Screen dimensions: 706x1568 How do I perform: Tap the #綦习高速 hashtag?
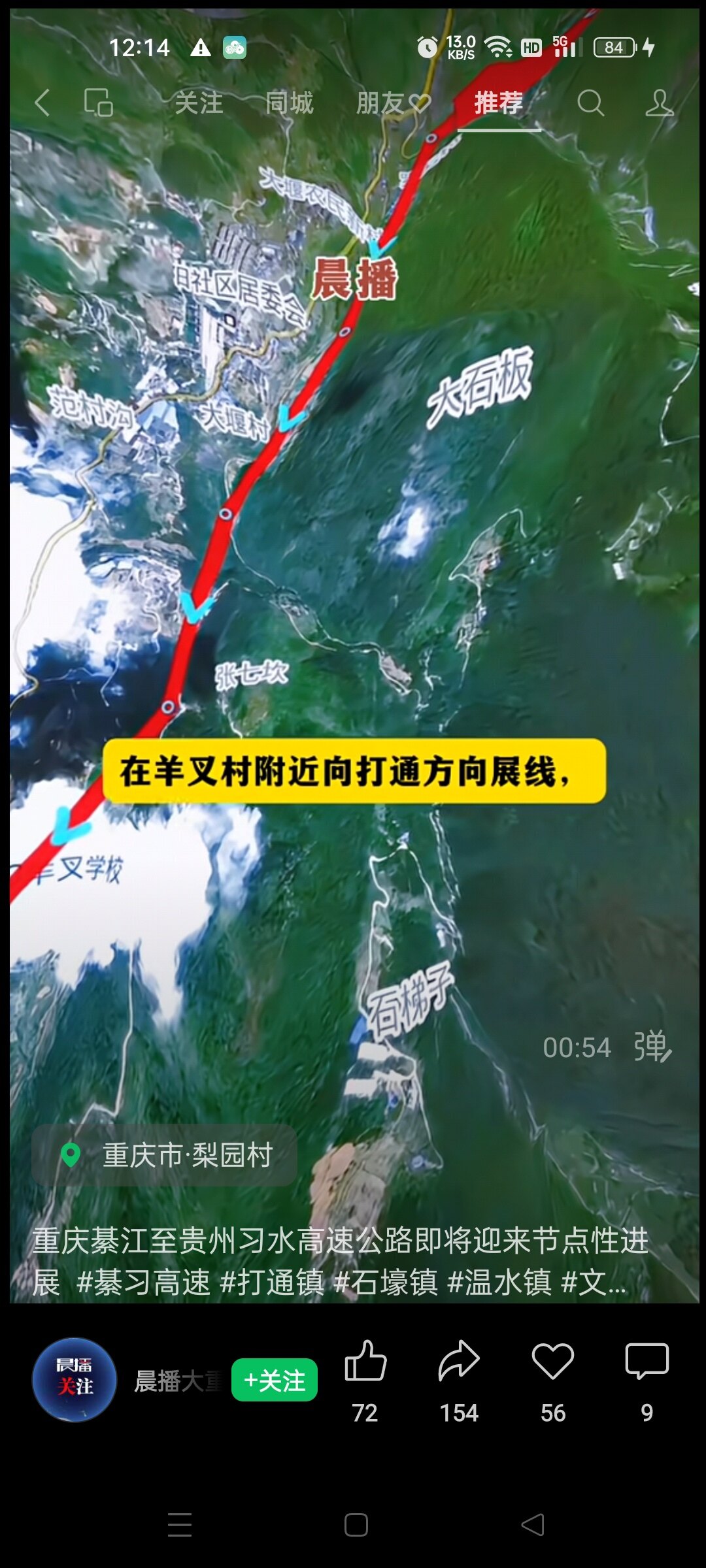click(143, 1282)
